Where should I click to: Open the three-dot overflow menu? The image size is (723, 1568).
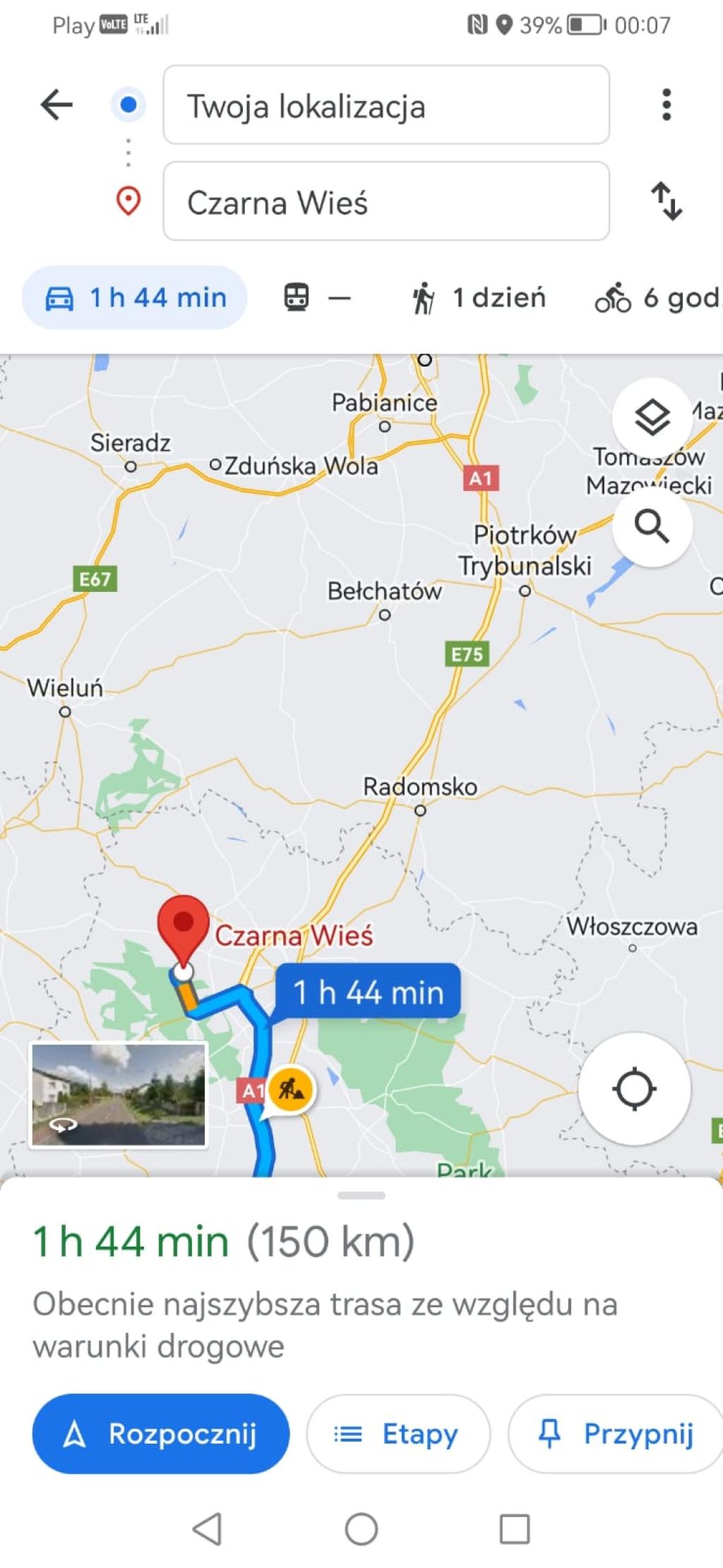(666, 105)
